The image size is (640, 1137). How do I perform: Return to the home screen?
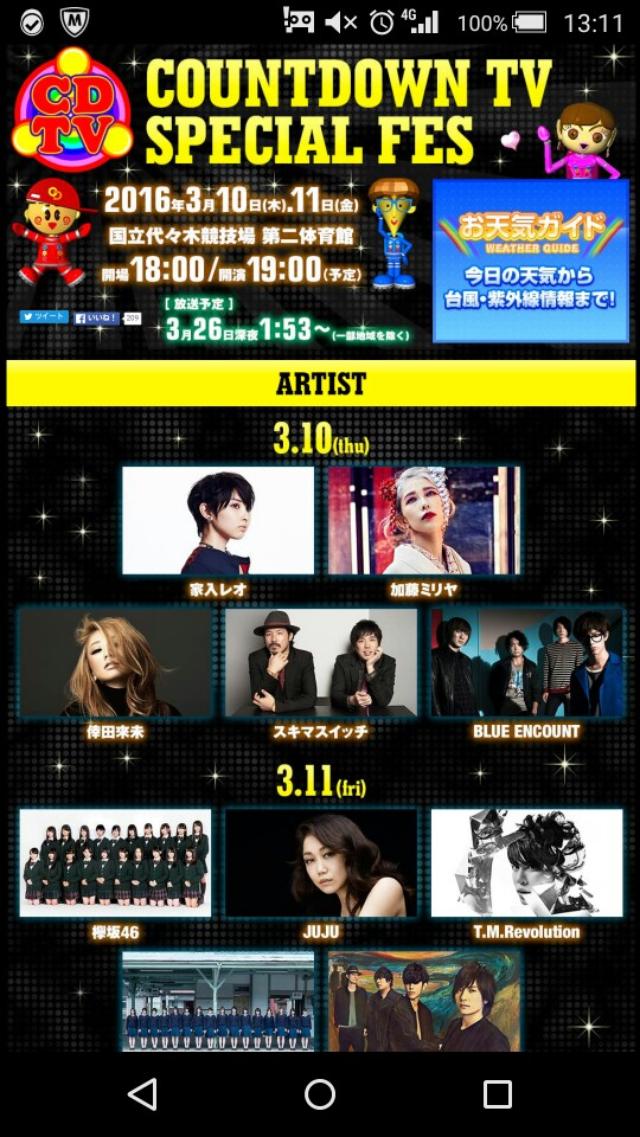tap(320, 1094)
